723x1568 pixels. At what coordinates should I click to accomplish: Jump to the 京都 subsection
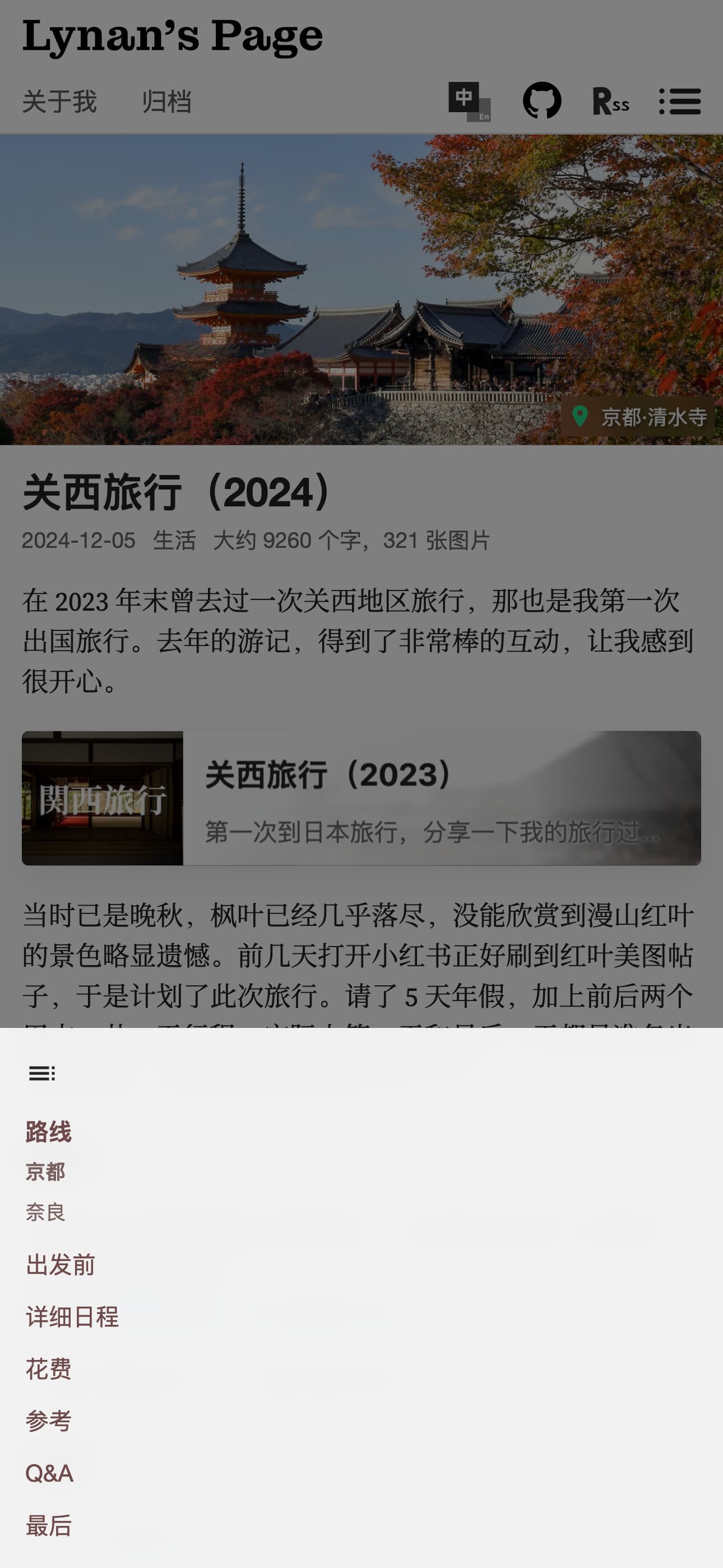point(45,1171)
